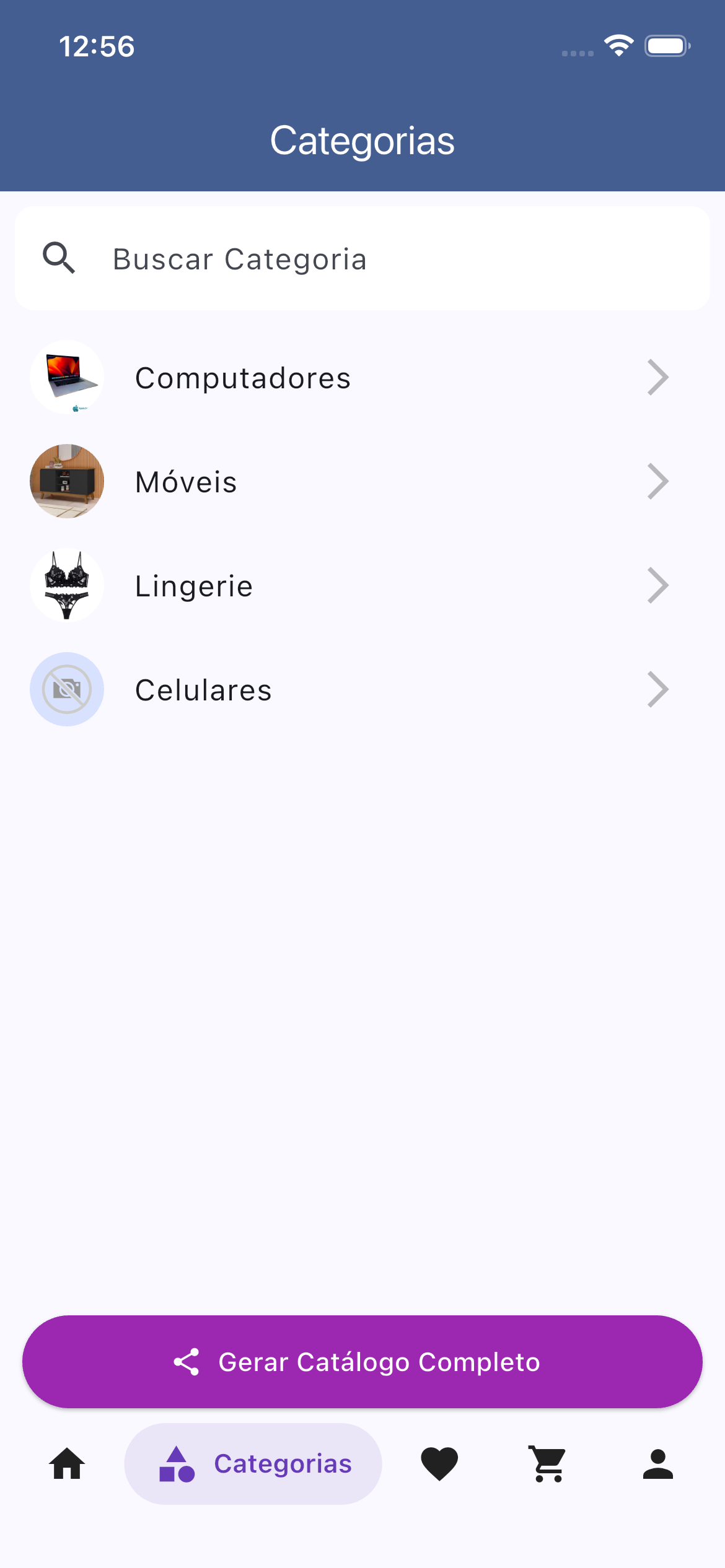This screenshot has width=725, height=1568.
Task: Open the Home screen from bottom navigation
Action: pyautogui.click(x=66, y=1463)
